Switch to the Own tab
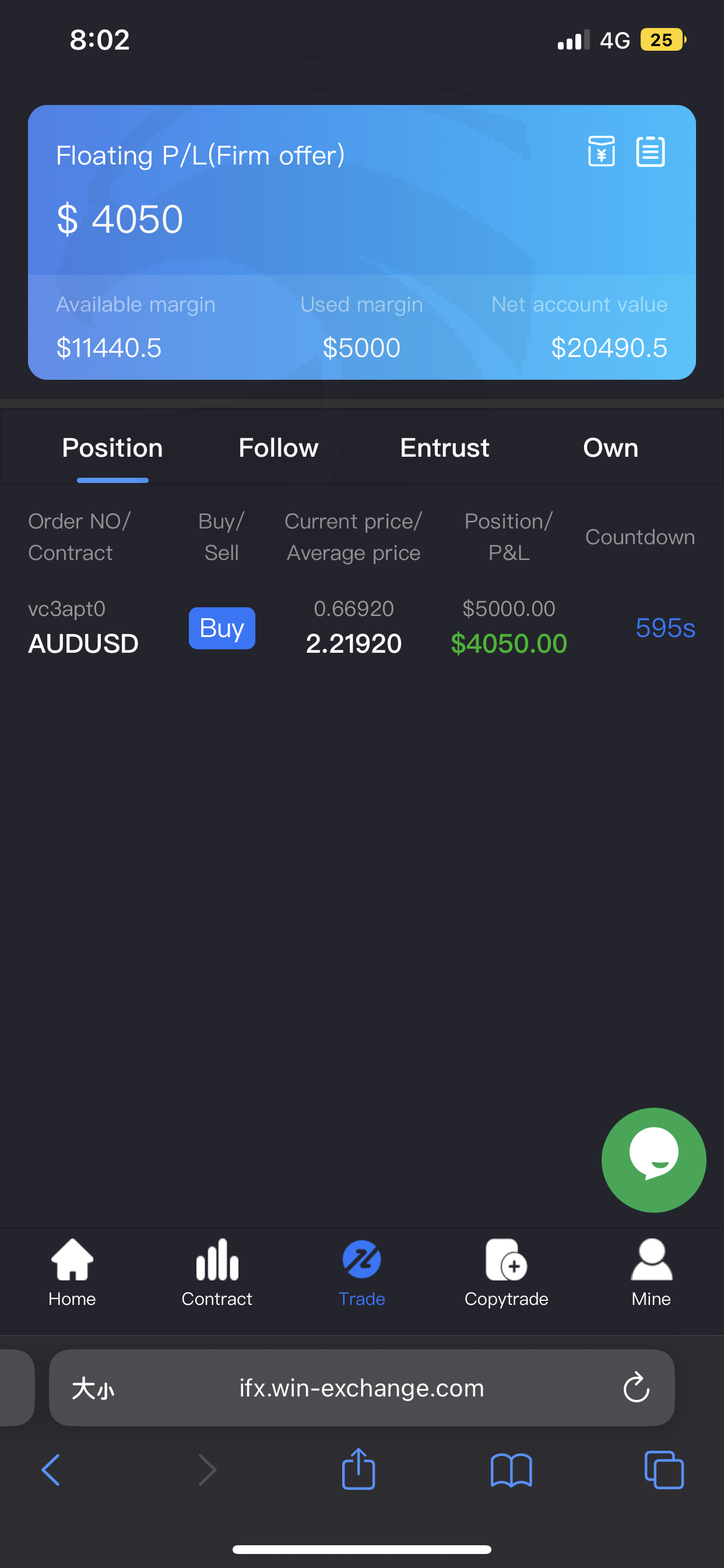 [611, 448]
